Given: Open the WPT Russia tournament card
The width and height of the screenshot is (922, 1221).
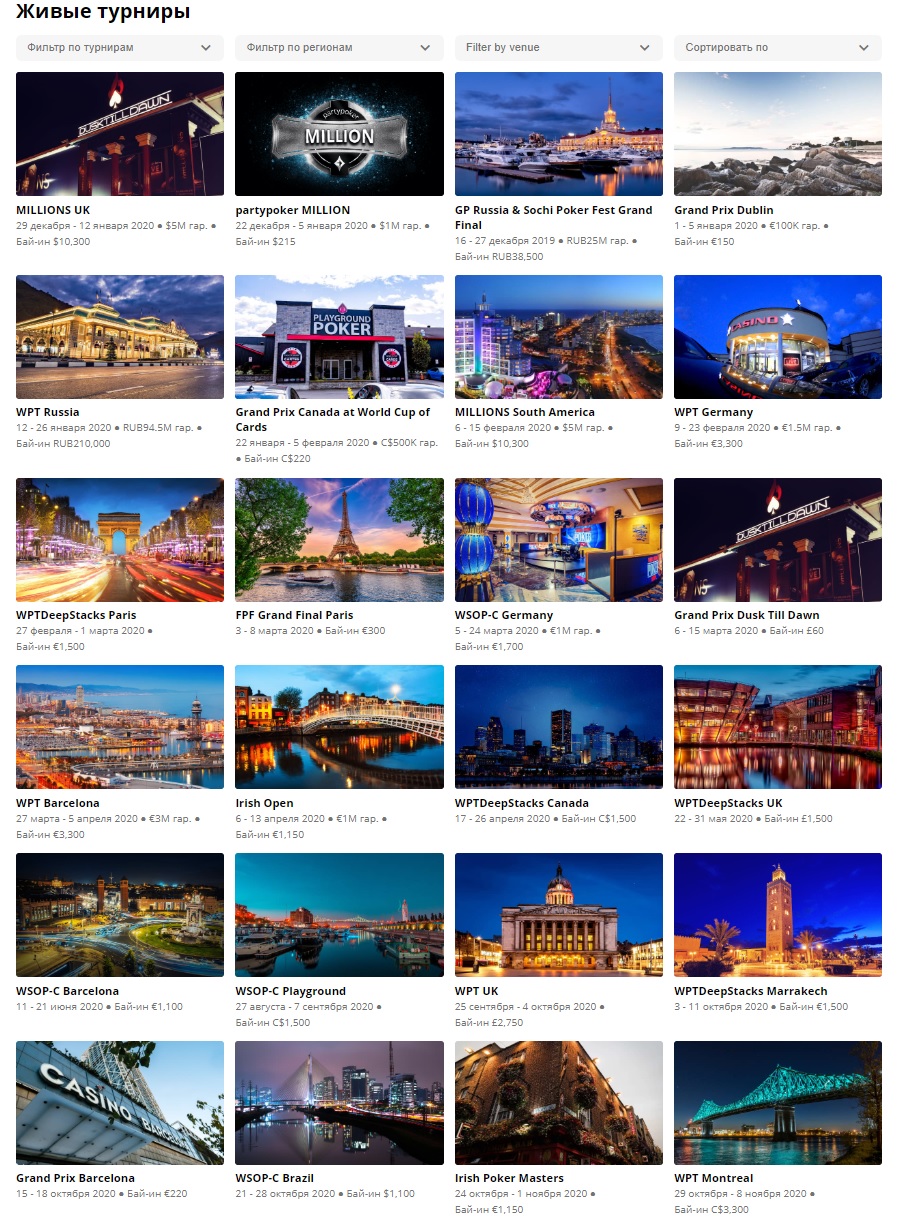Looking at the screenshot, I should coord(120,337).
